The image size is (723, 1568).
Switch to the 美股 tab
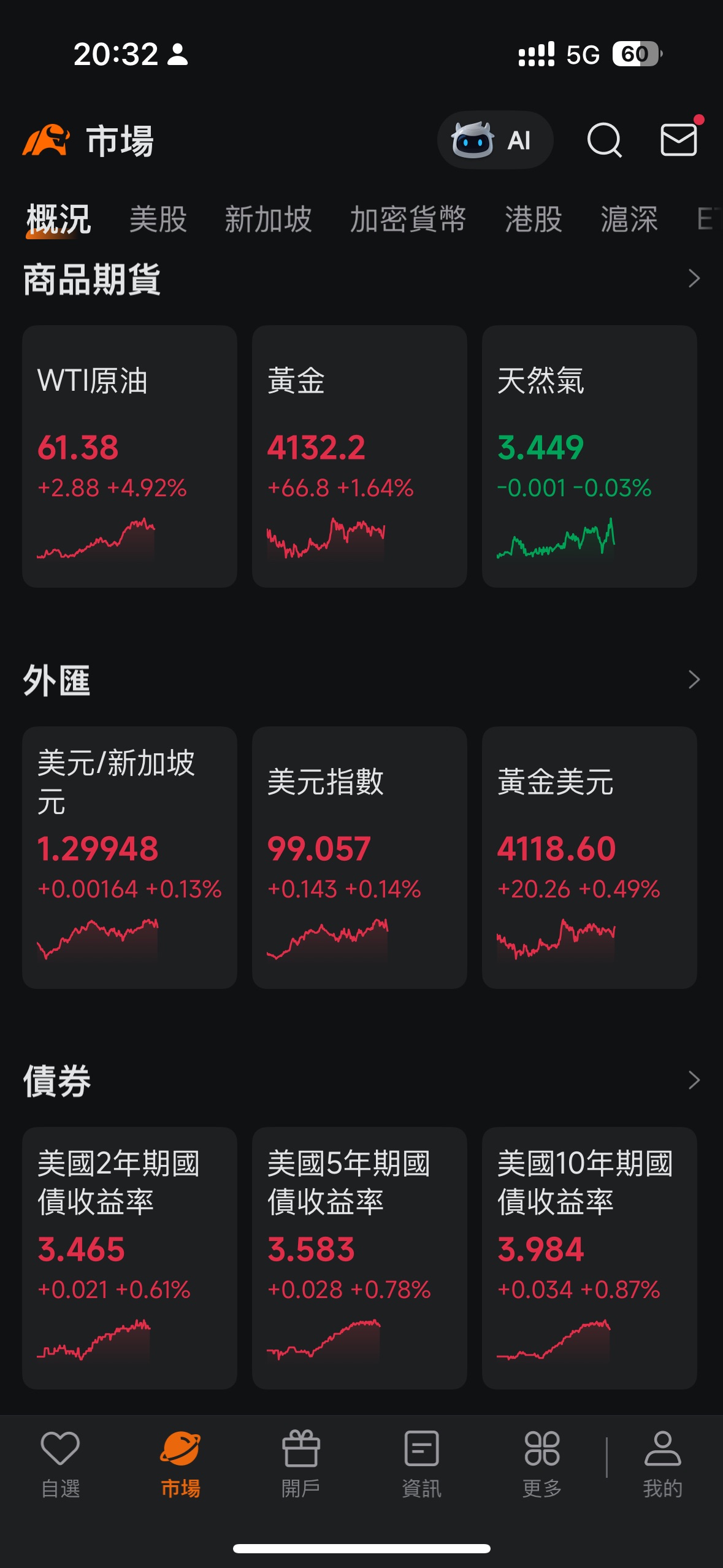point(158,219)
